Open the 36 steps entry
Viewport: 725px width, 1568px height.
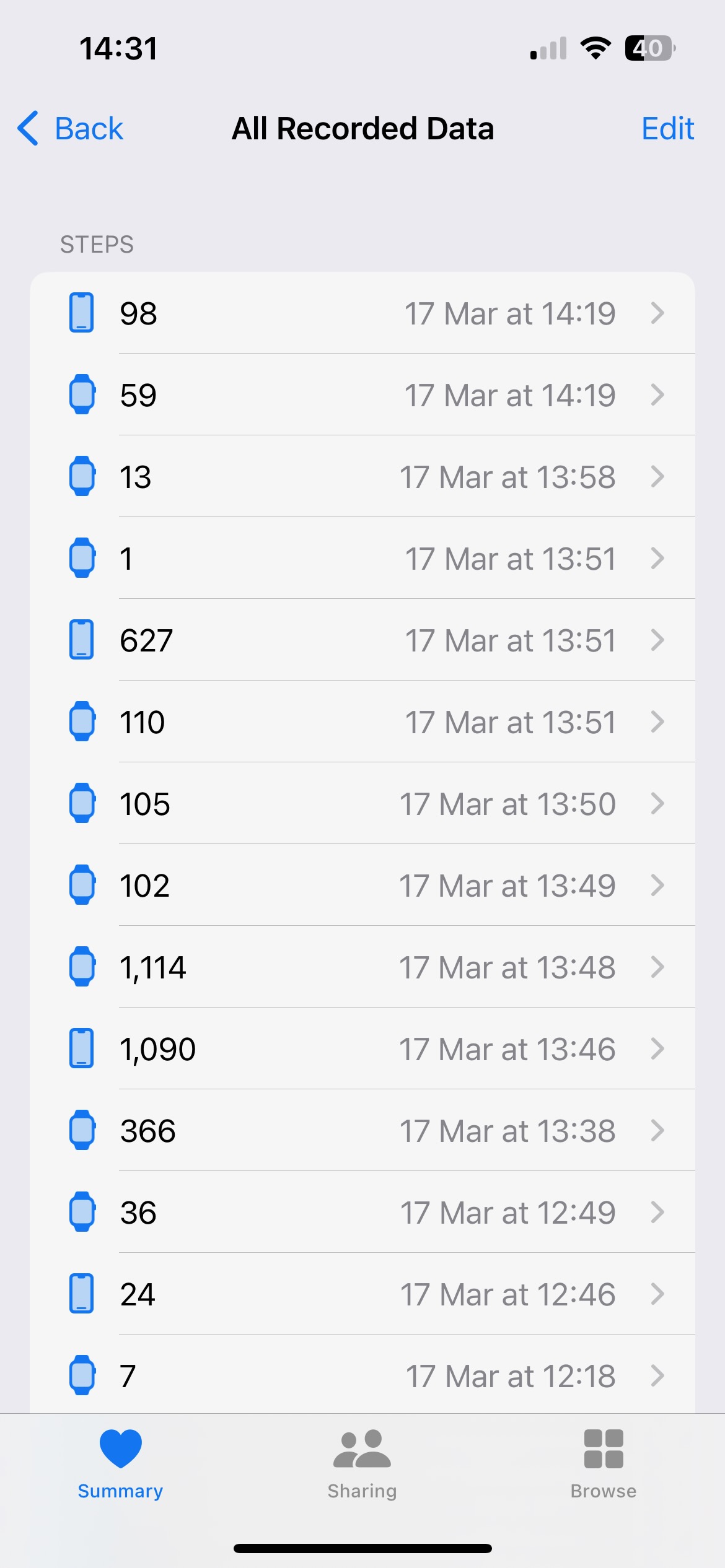click(x=362, y=1212)
